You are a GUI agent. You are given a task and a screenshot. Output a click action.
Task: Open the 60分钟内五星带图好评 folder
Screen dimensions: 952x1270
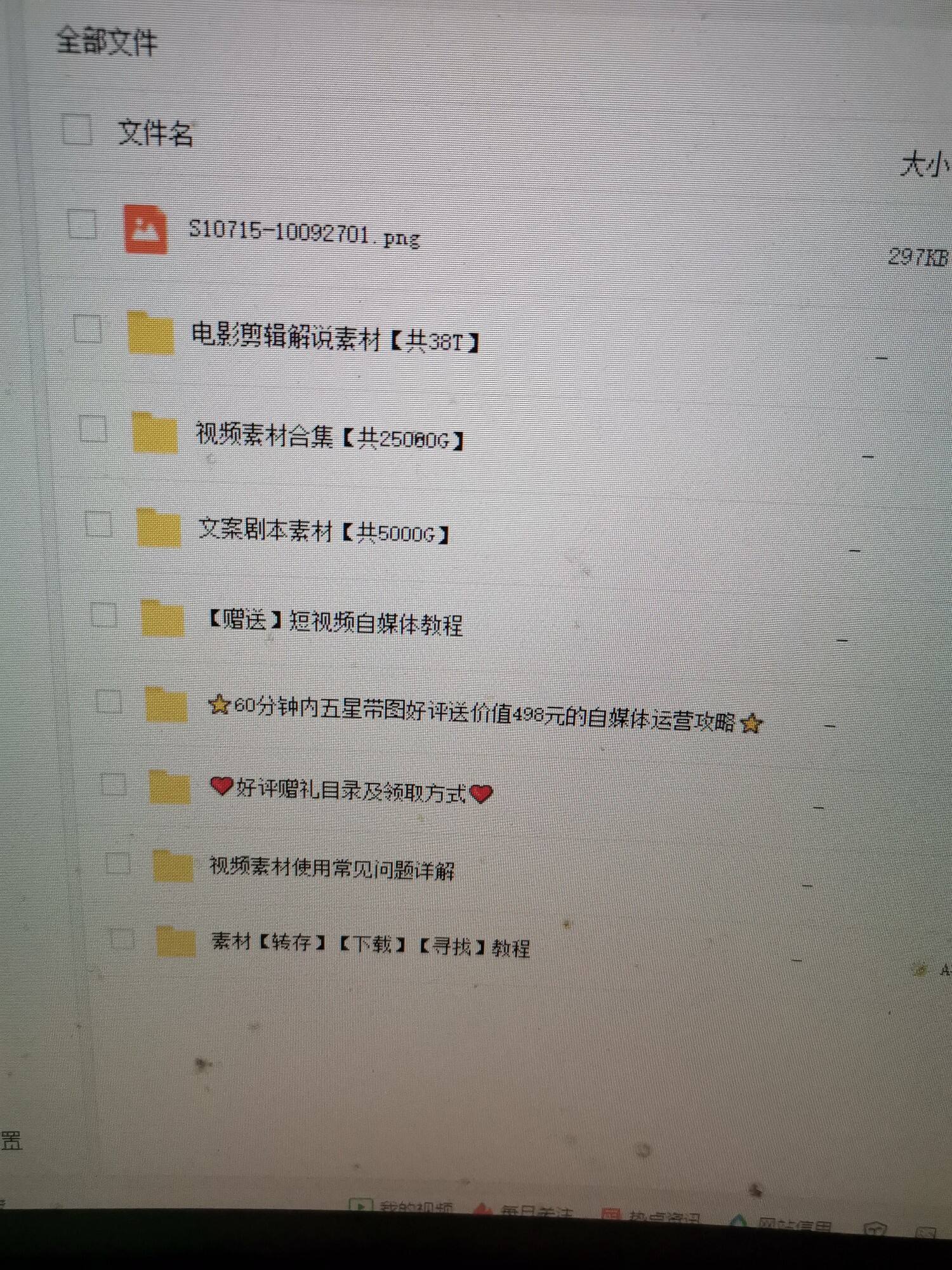click(485, 715)
